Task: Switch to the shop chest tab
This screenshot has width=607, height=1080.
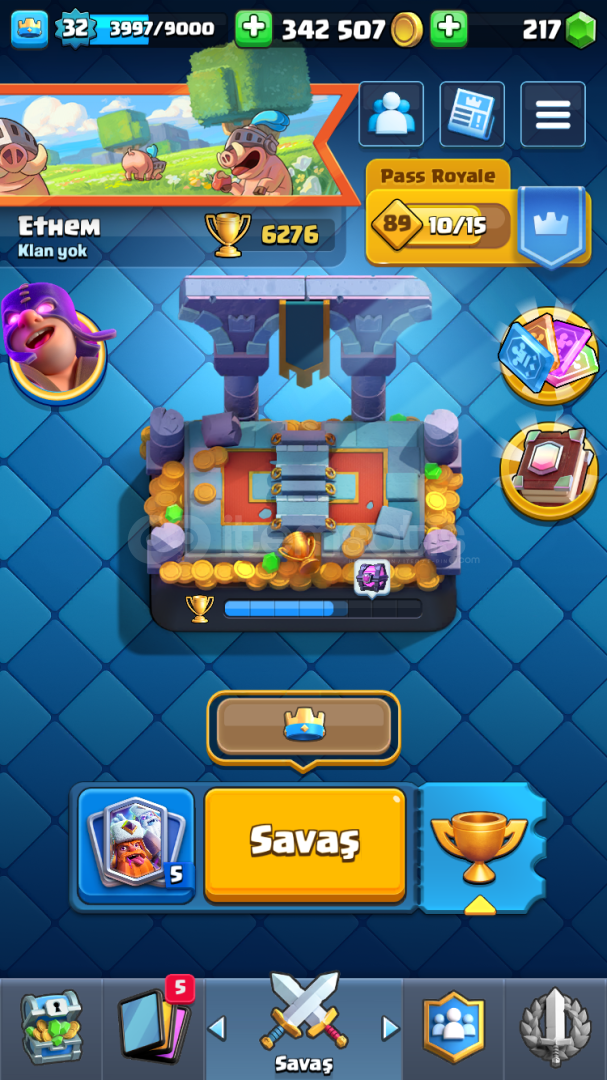Action: click(52, 1027)
